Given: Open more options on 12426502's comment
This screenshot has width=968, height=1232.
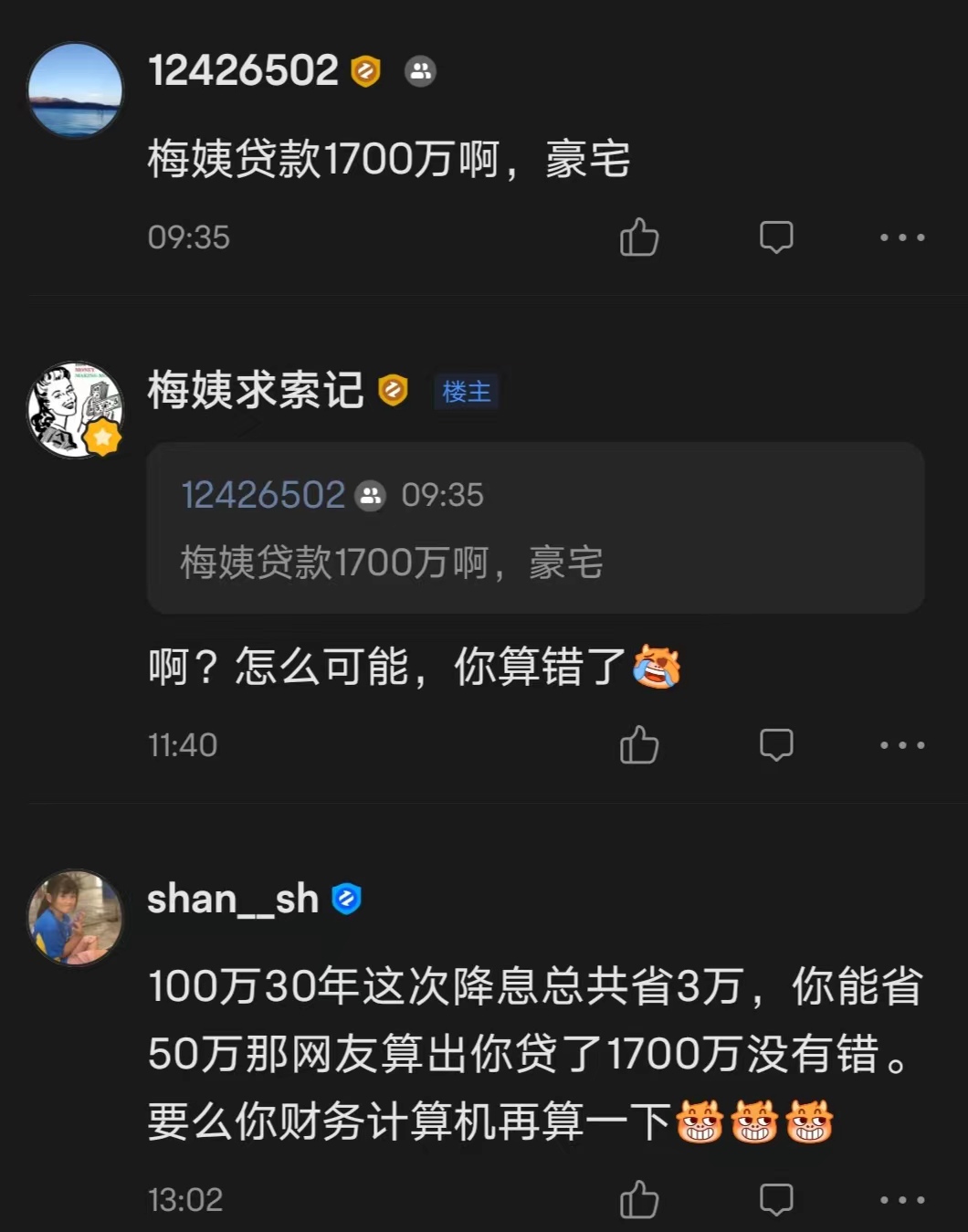Looking at the screenshot, I should coord(902,237).
